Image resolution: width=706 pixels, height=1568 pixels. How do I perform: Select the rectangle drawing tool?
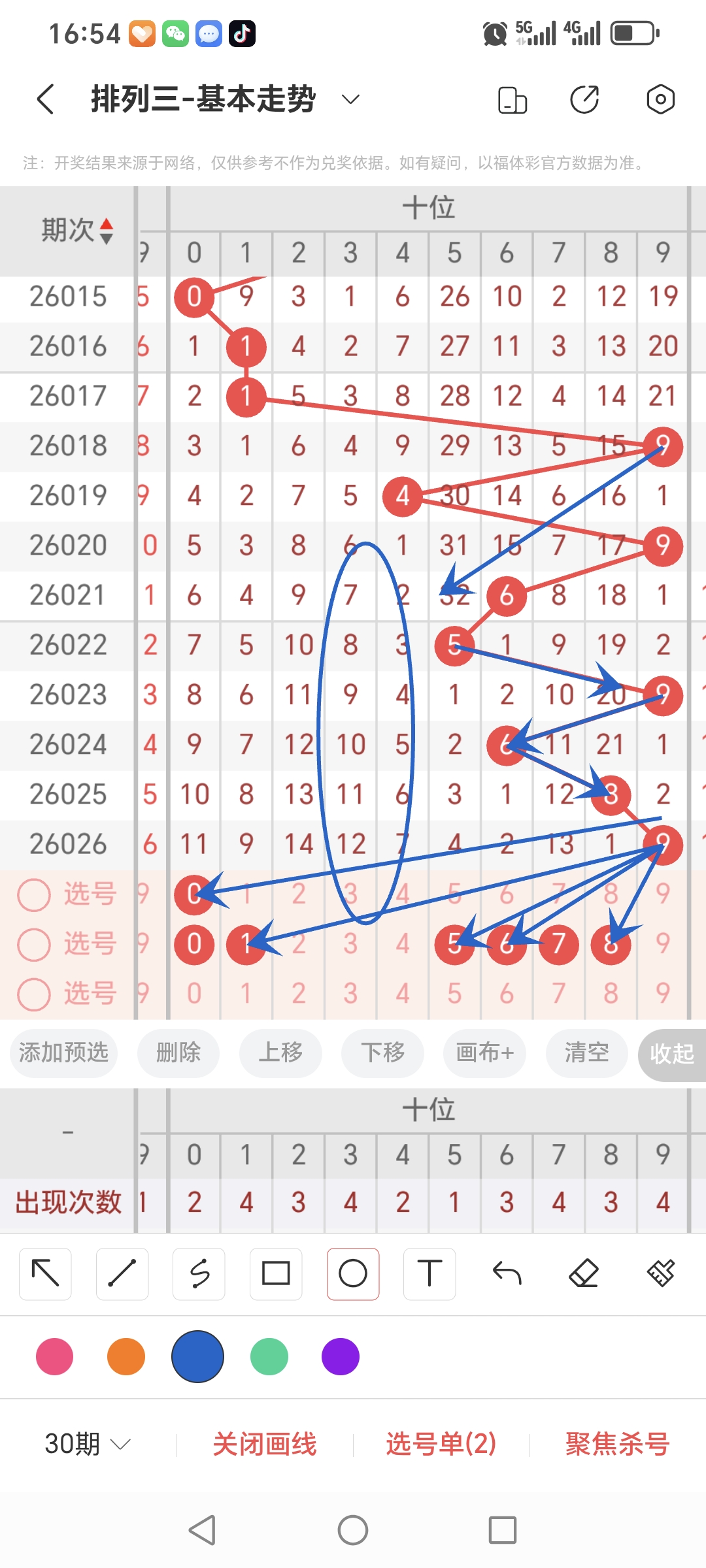(x=275, y=1273)
